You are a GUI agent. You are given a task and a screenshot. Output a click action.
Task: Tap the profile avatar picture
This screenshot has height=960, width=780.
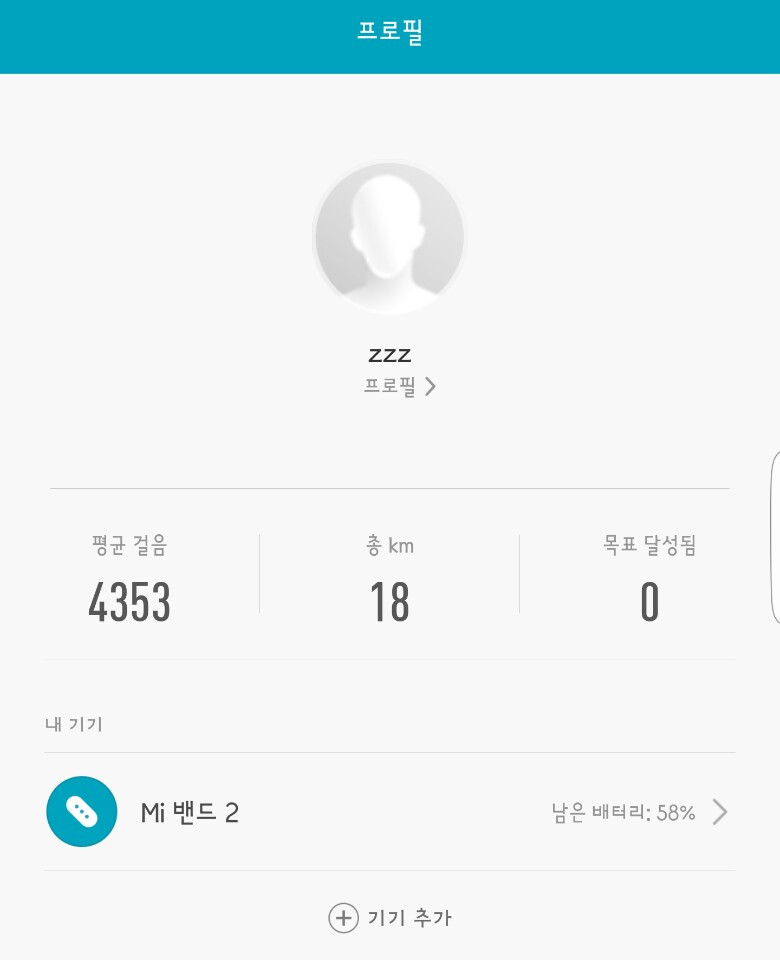(x=390, y=237)
